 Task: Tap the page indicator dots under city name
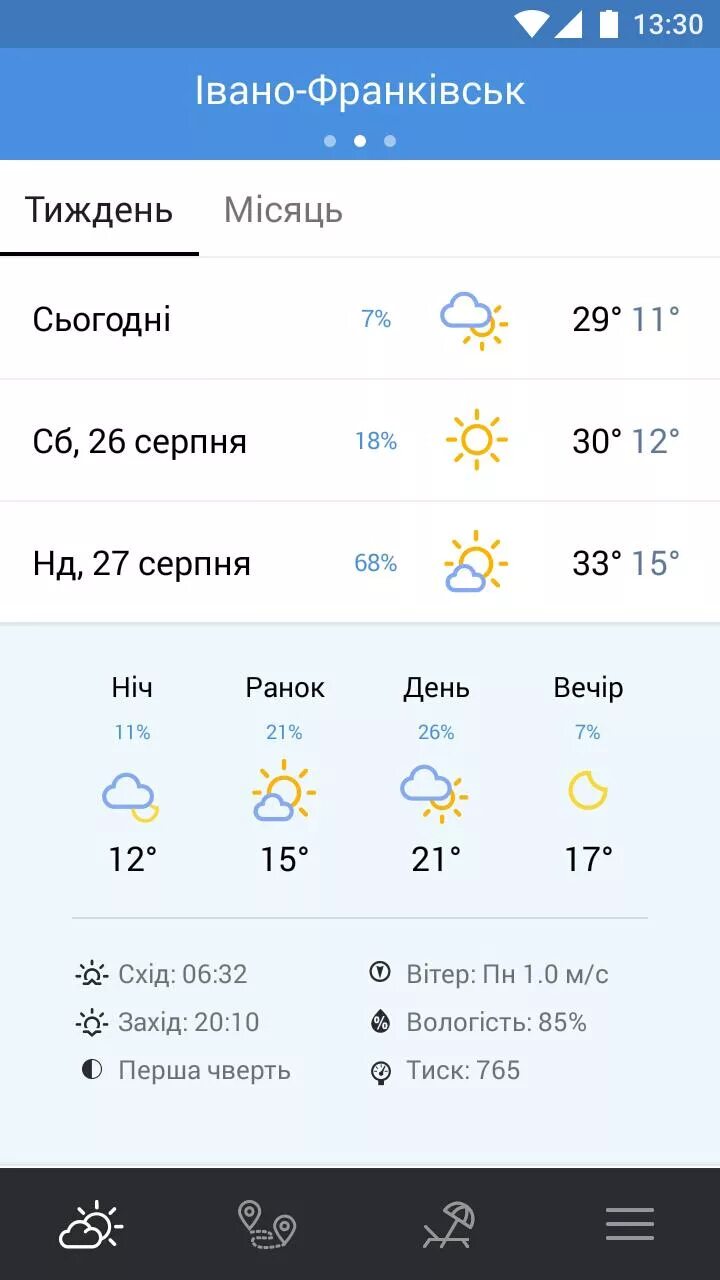tap(360, 141)
